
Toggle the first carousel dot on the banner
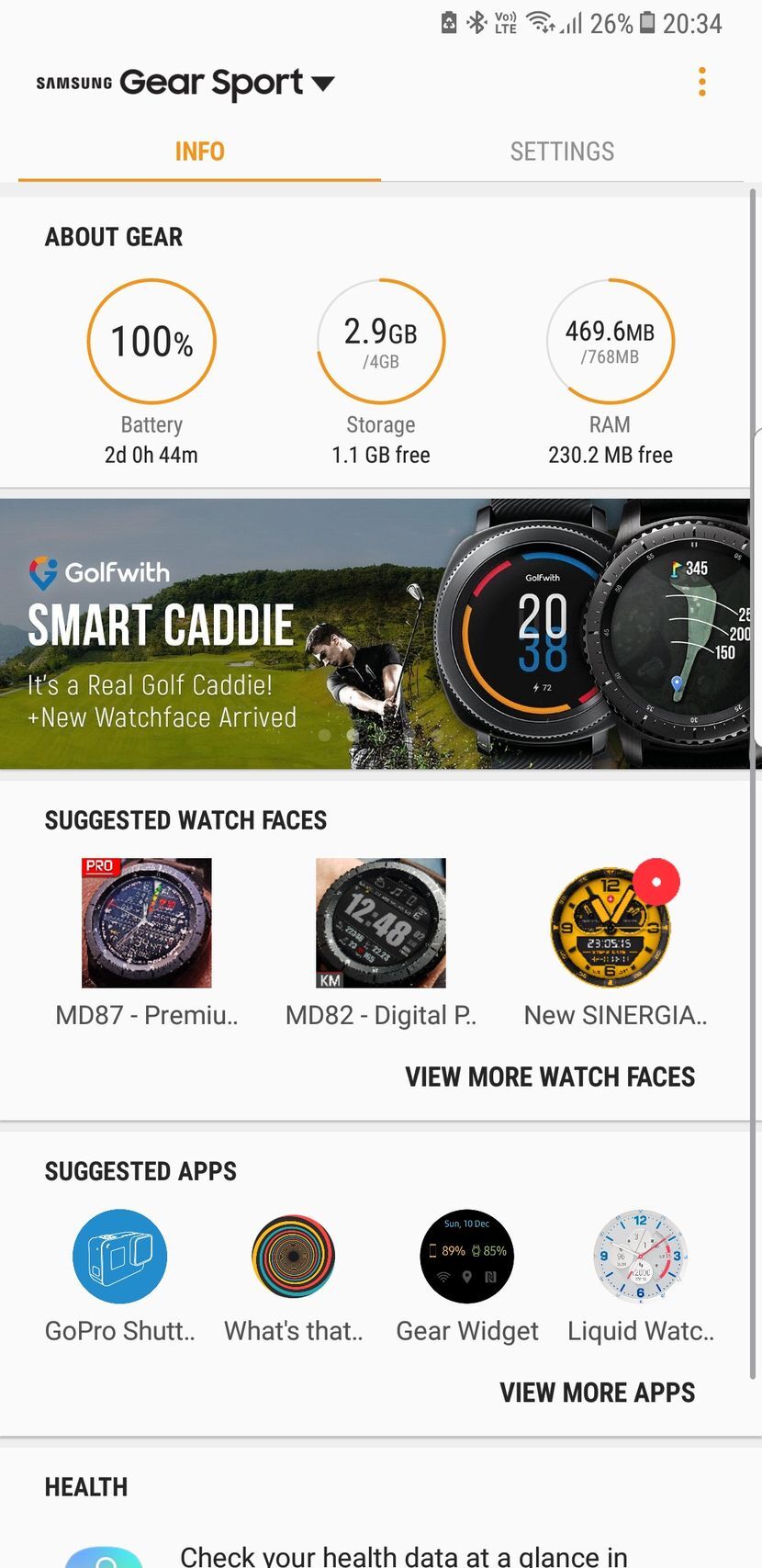pos(323,735)
